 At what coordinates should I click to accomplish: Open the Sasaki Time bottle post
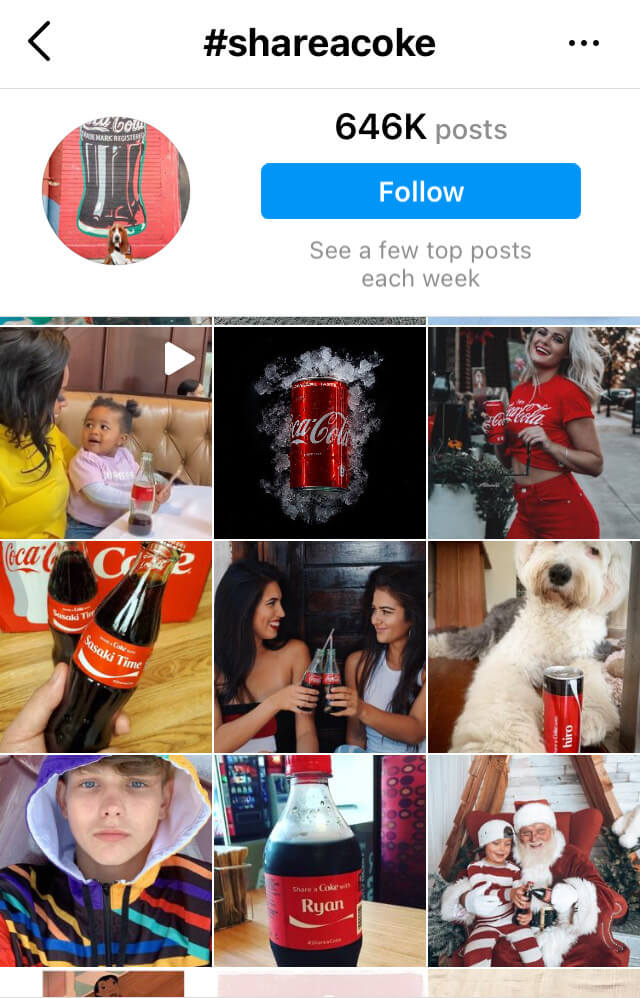click(105, 646)
